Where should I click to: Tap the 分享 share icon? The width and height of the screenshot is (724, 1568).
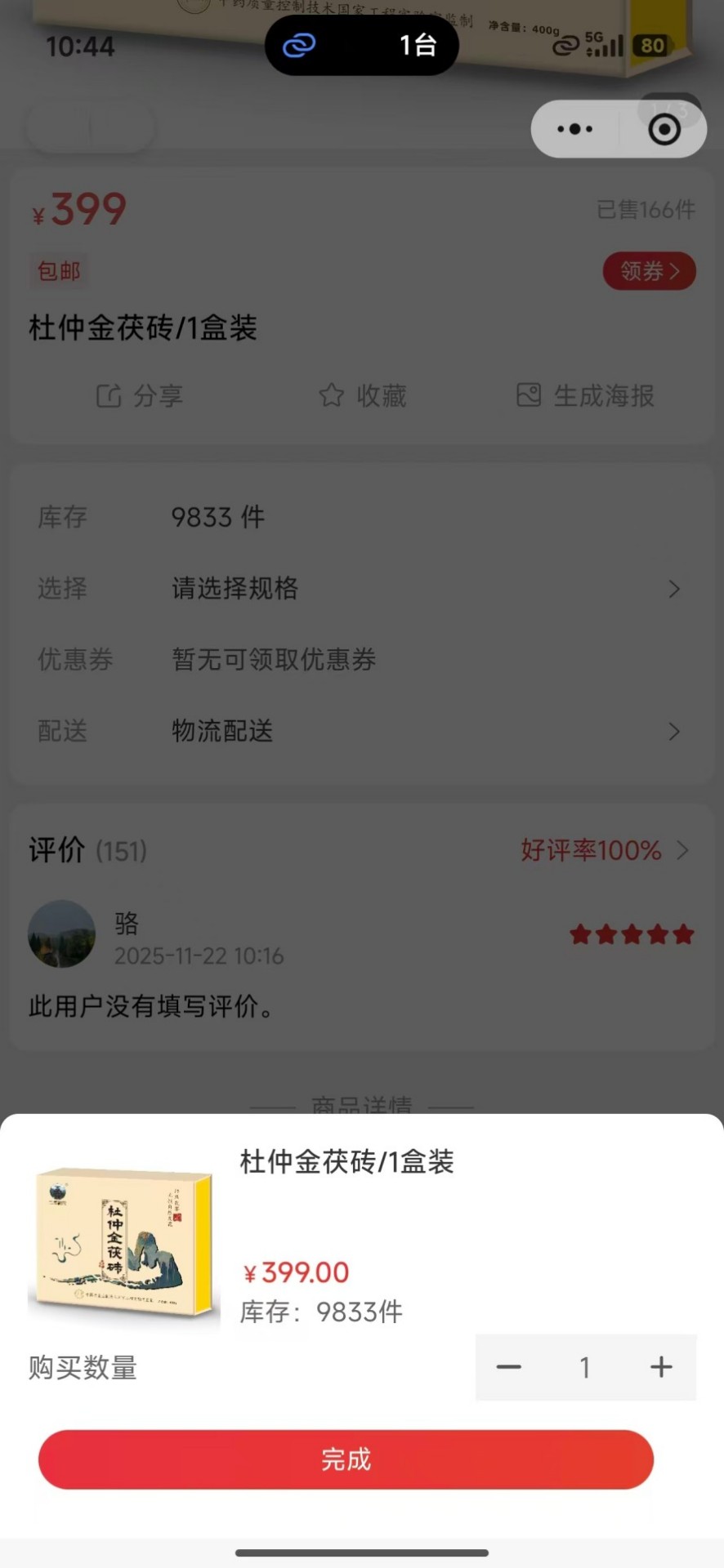[109, 396]
